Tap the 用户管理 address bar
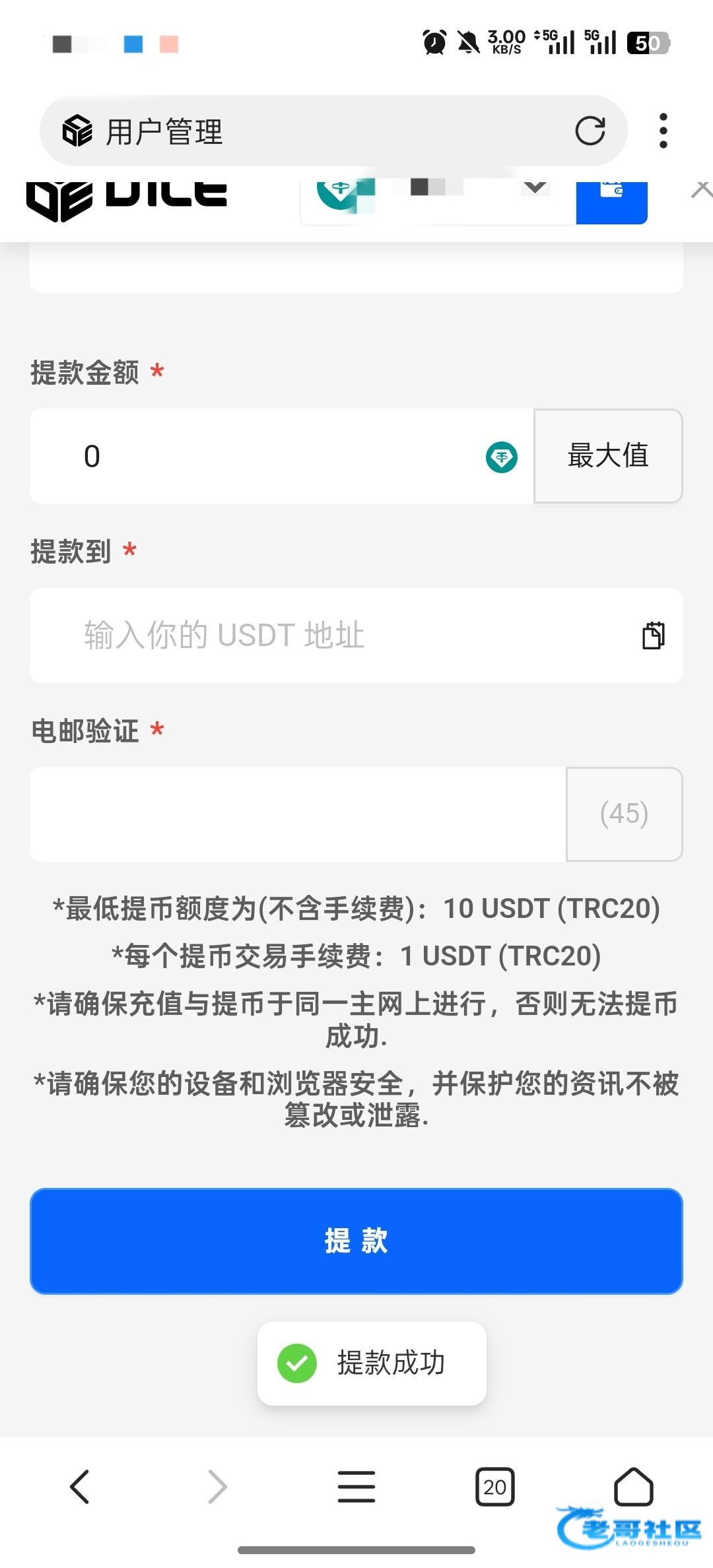 click(317, 131)
